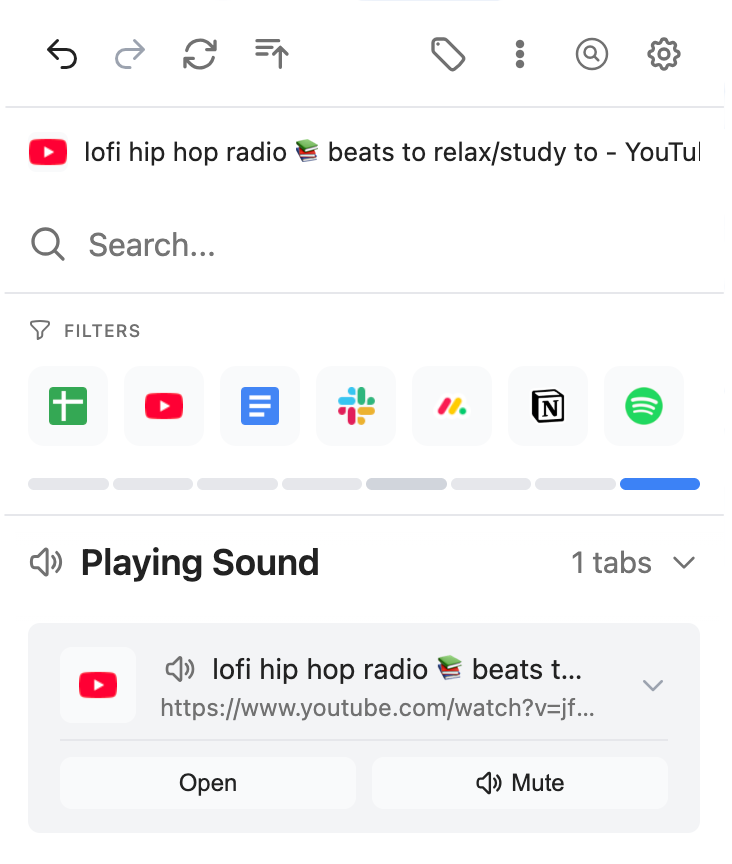732x864 pixels.
Task: Click the undo arrow icon
Action: (x=62, y=55)
